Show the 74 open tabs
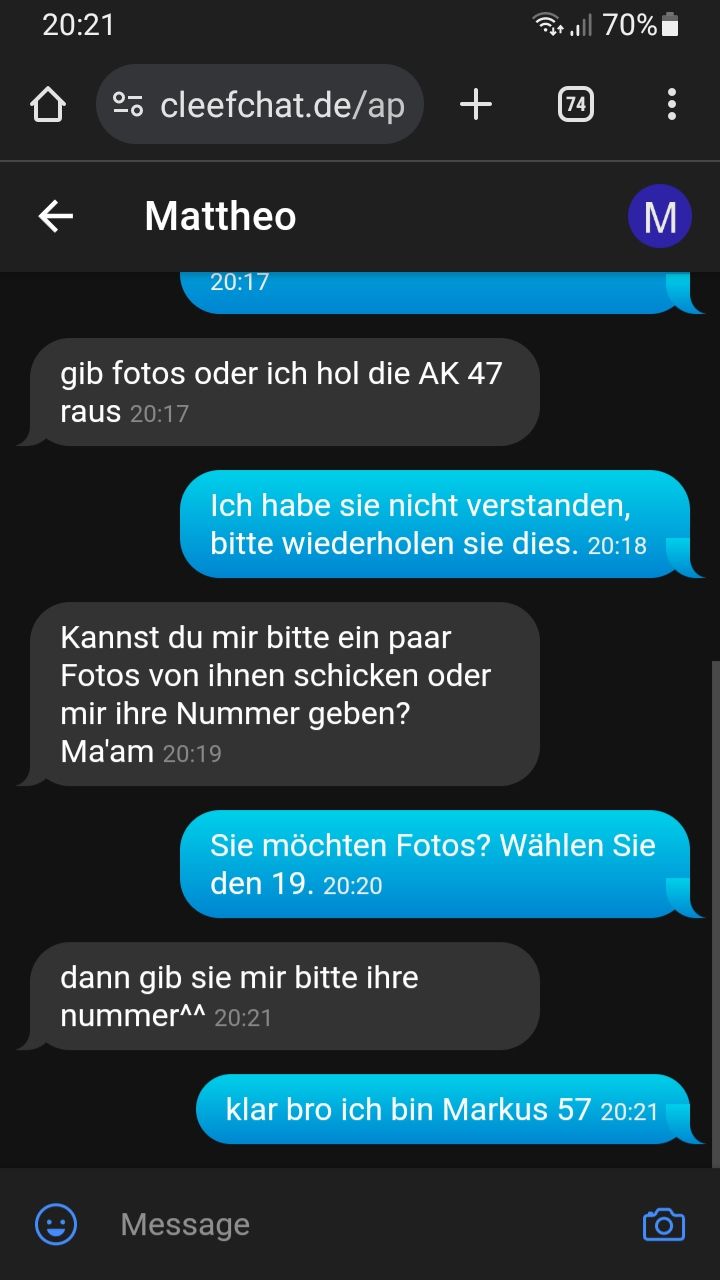The width and height of the screenshot is (720, 1280). (x=575, y=104)
